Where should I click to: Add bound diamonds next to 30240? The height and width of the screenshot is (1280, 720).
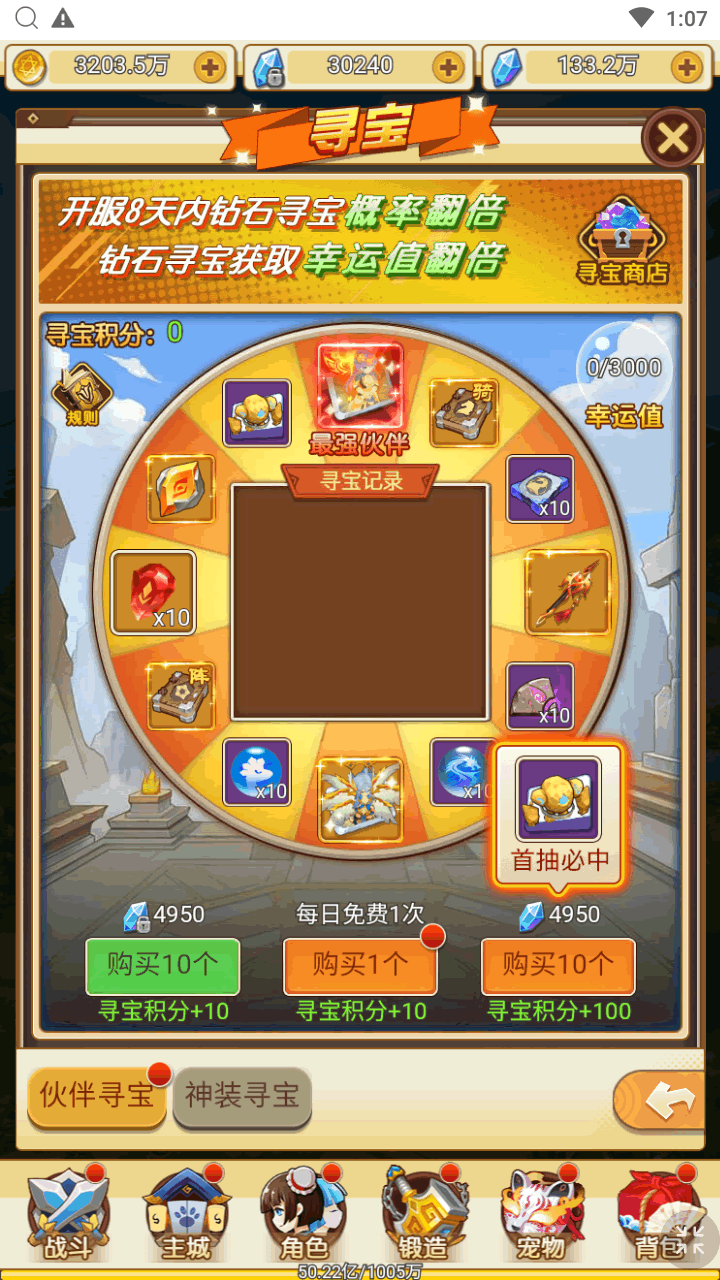448,67
